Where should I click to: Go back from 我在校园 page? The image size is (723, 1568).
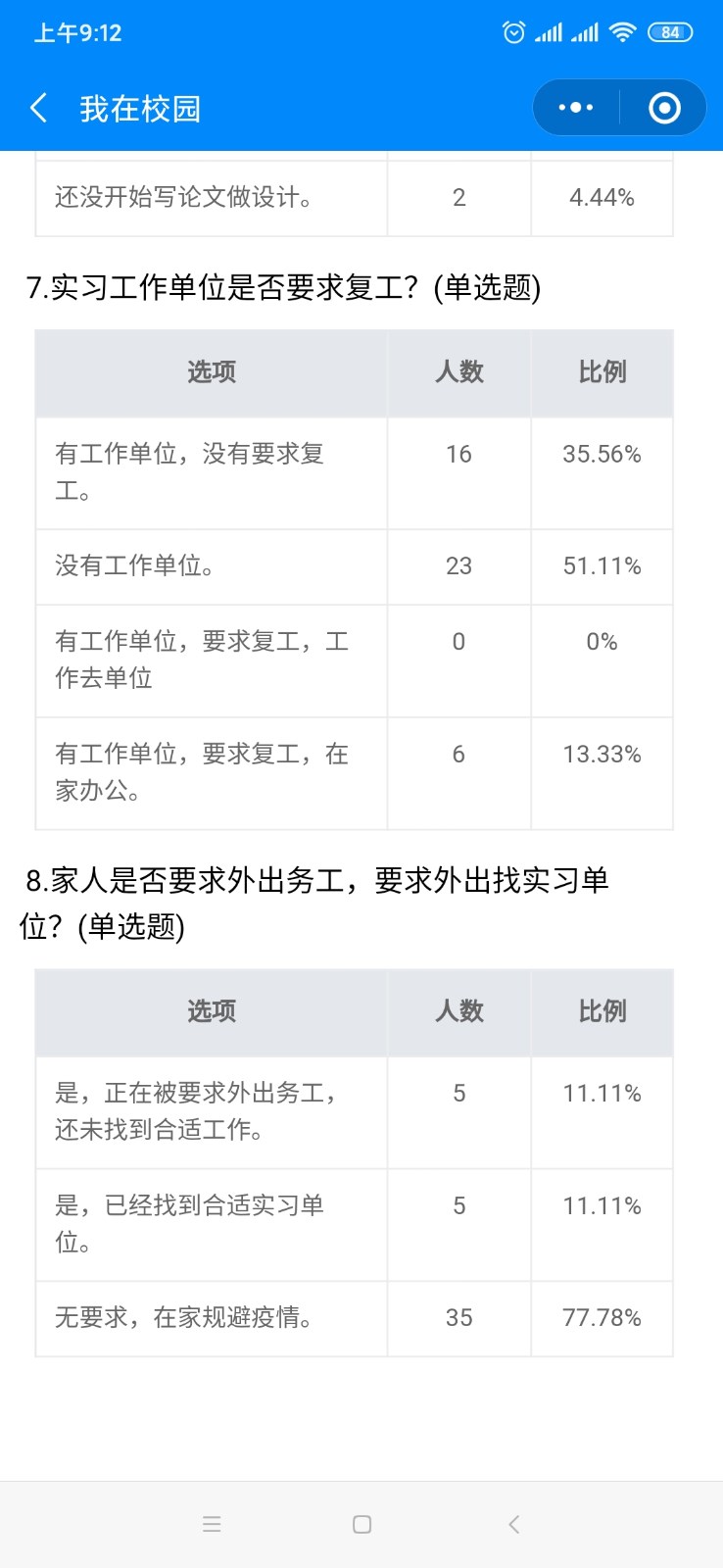pos(39,108)
